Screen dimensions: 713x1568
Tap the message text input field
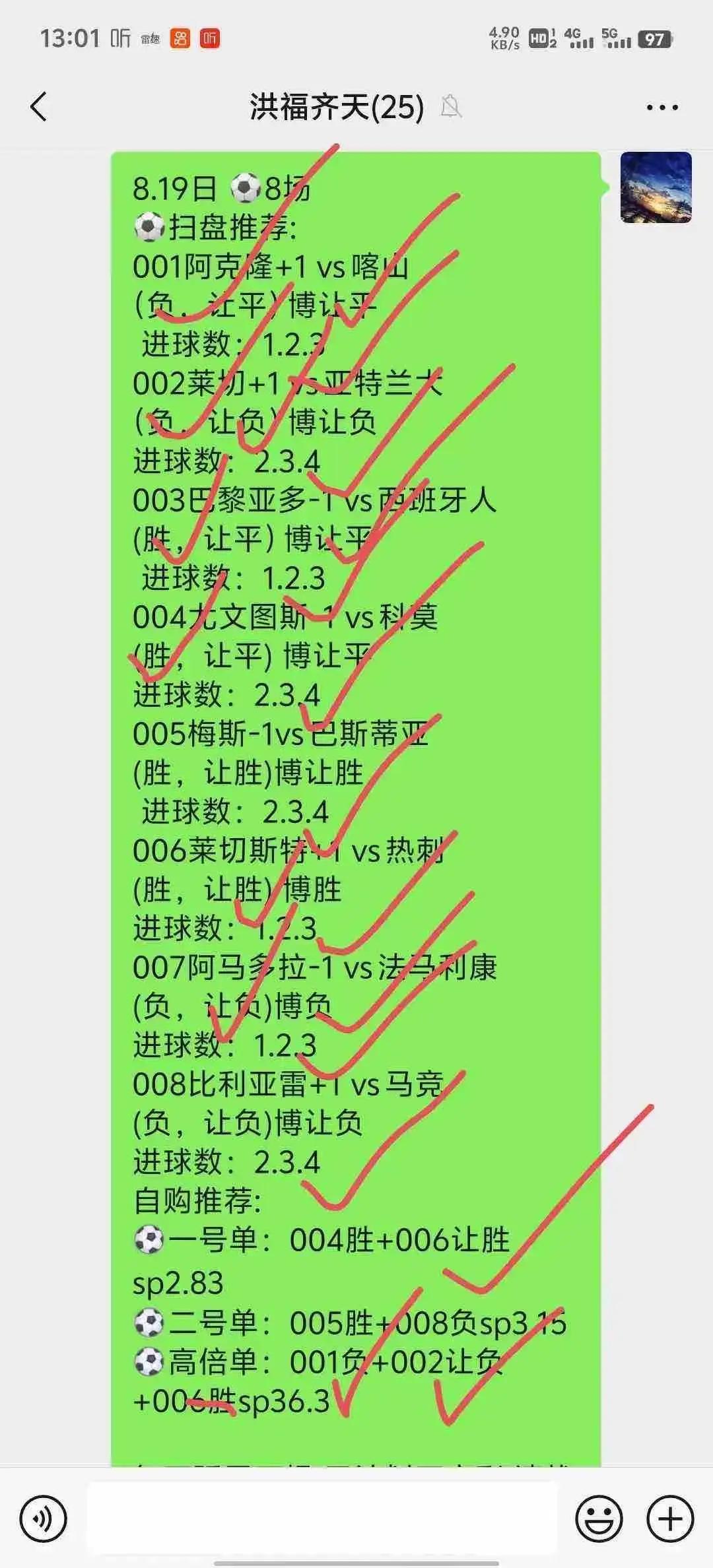tap(323, 1519)
